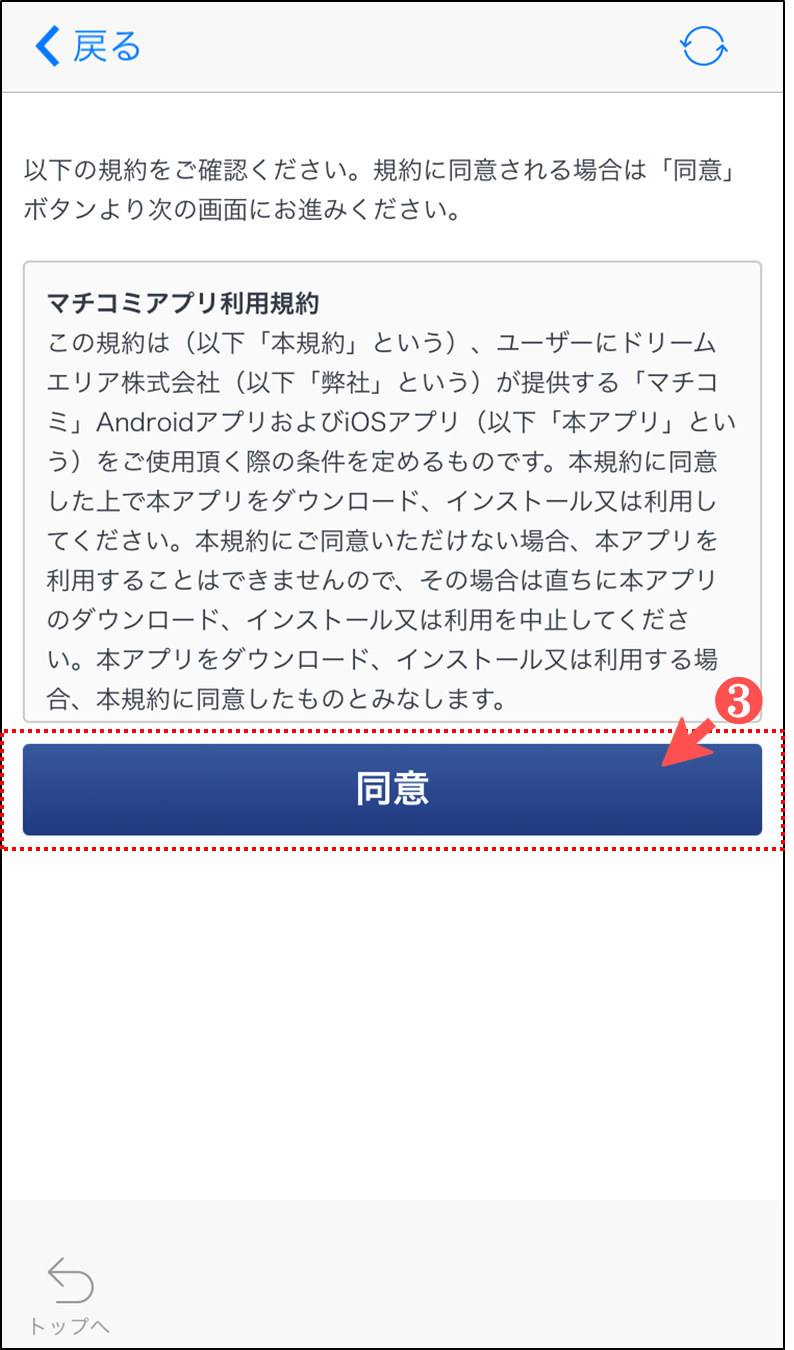This screenshot has width=794, height=1350.
Task: Go back with the 戻る button
Action: pyautogui.click(x=88, y=46)
